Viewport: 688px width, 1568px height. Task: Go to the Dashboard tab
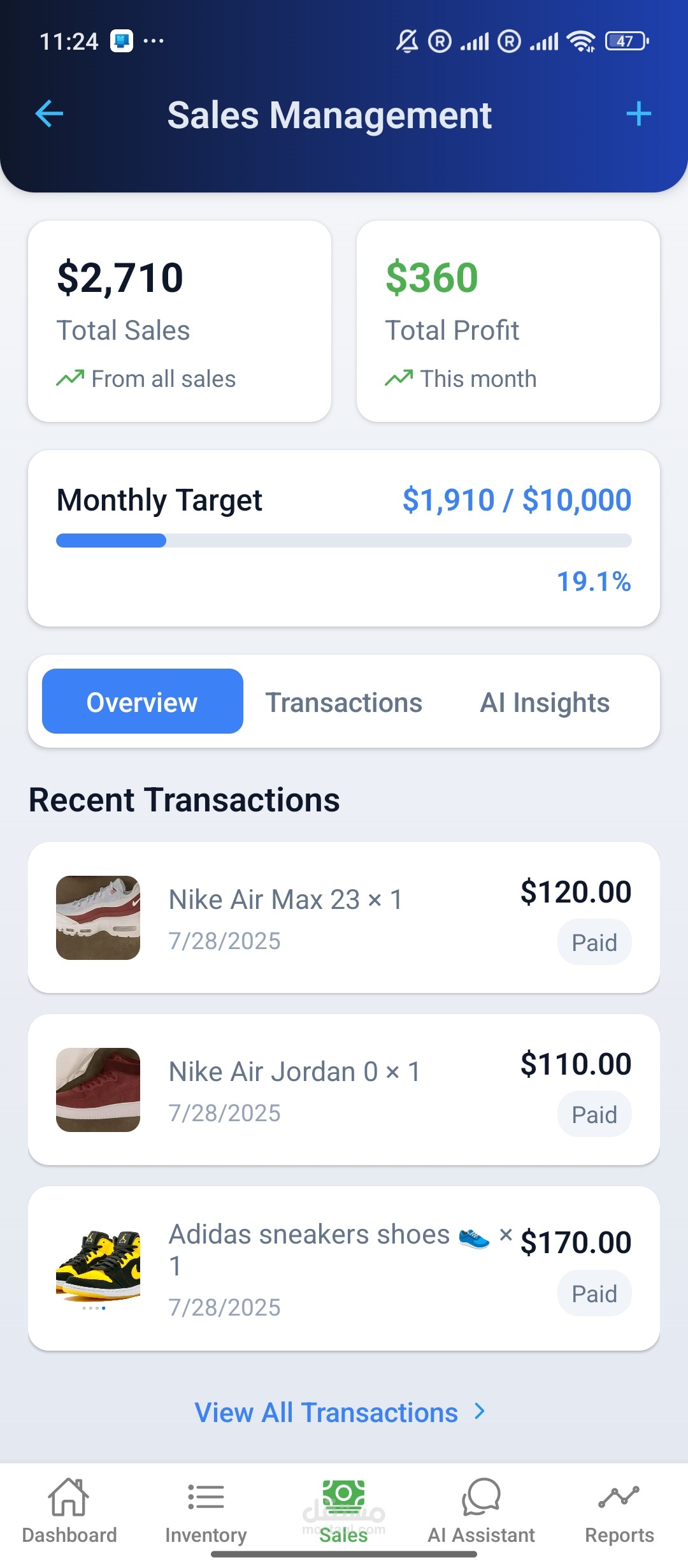point(69,1511)
